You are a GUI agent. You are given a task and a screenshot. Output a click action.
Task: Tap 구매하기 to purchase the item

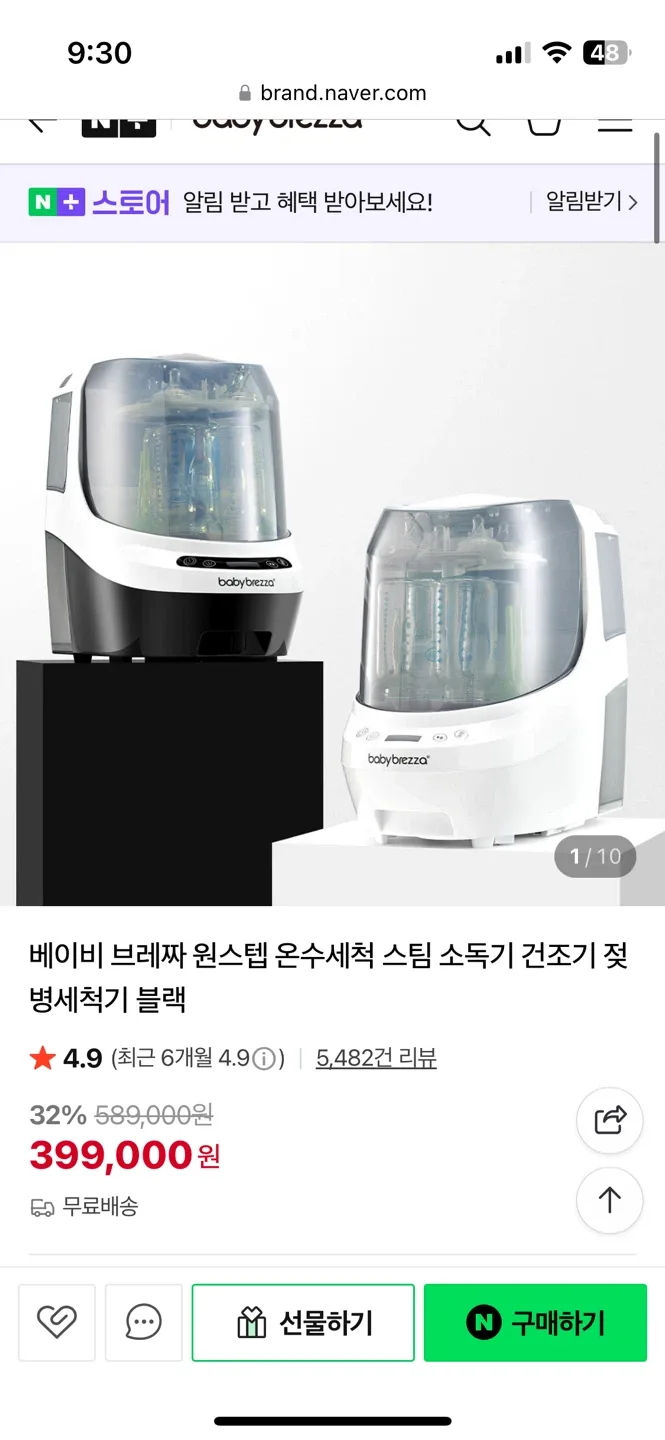pyautogui.click(x=535, y=1322)
